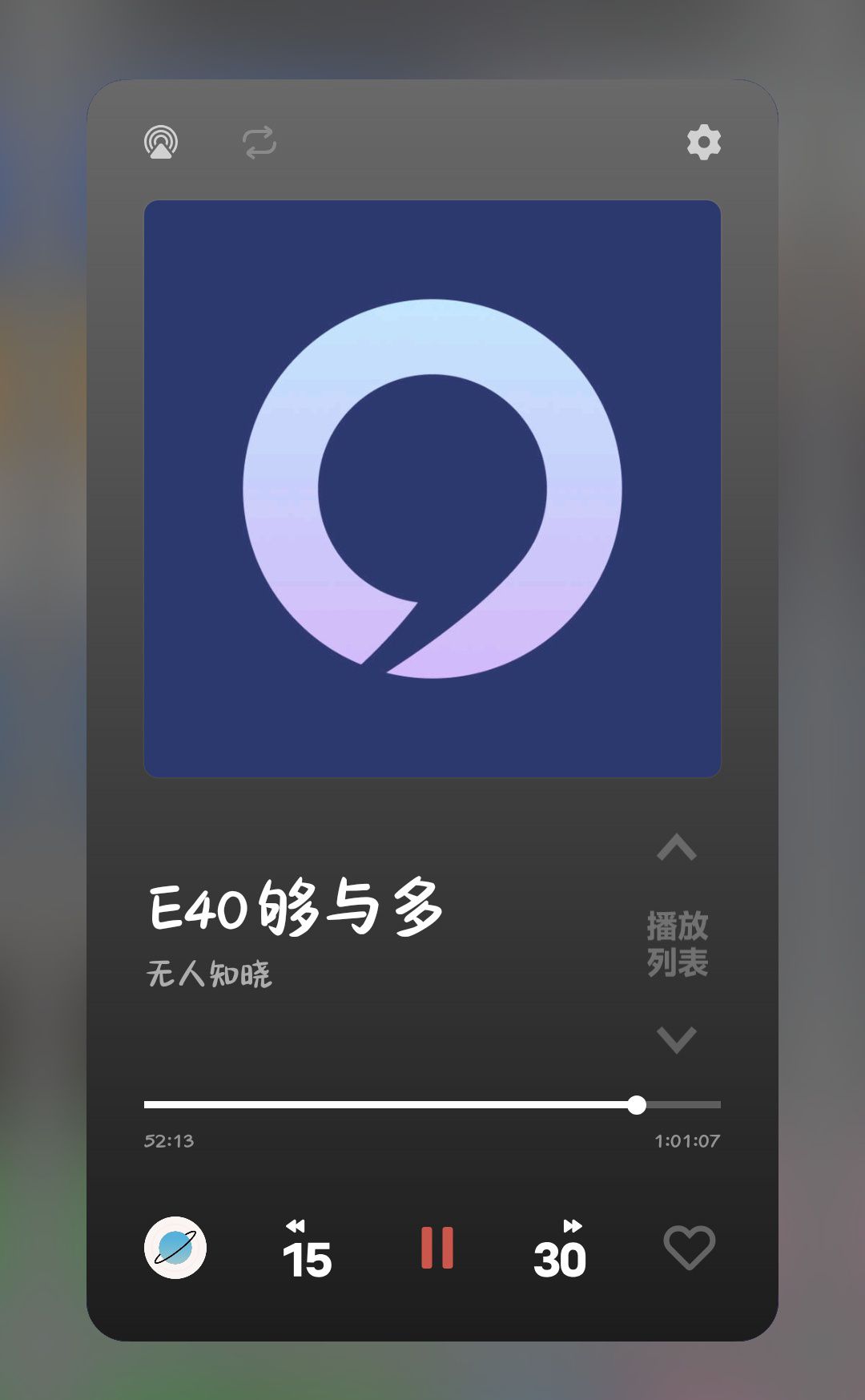Image resolution: width=865 pixels, height=1400 pixels.
Task: Open the 播放列表 playlist
Action: click(678, 944)
